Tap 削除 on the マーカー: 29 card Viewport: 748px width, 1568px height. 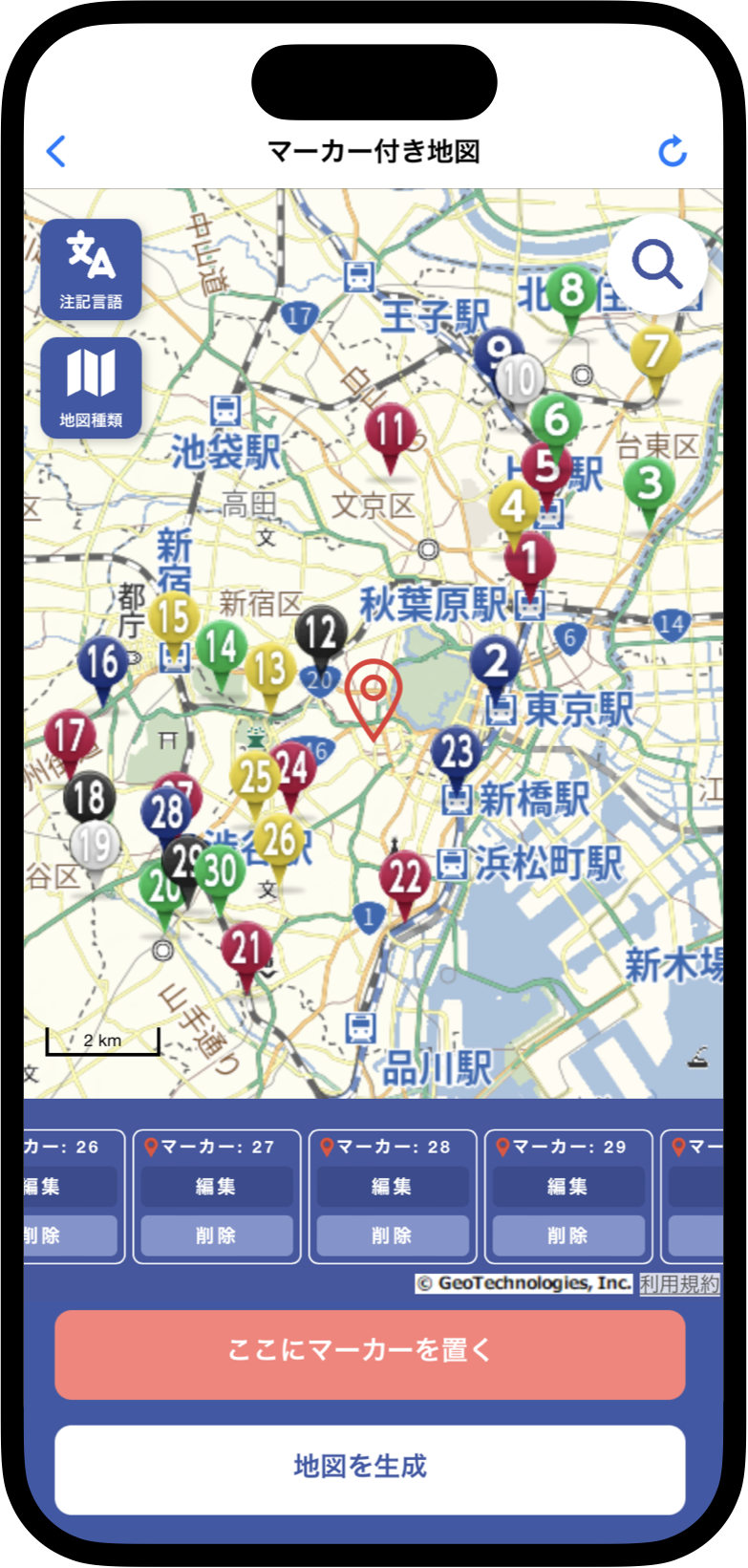click(567, 1235)
